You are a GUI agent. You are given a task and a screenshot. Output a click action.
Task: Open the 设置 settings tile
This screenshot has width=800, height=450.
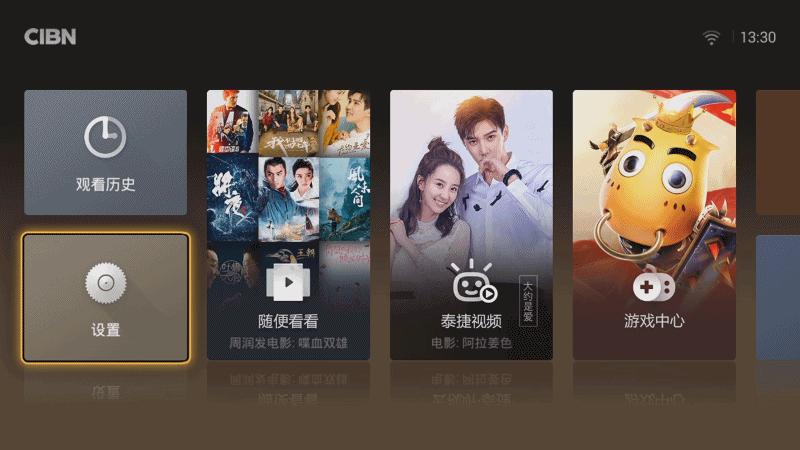tap(105, 298)
